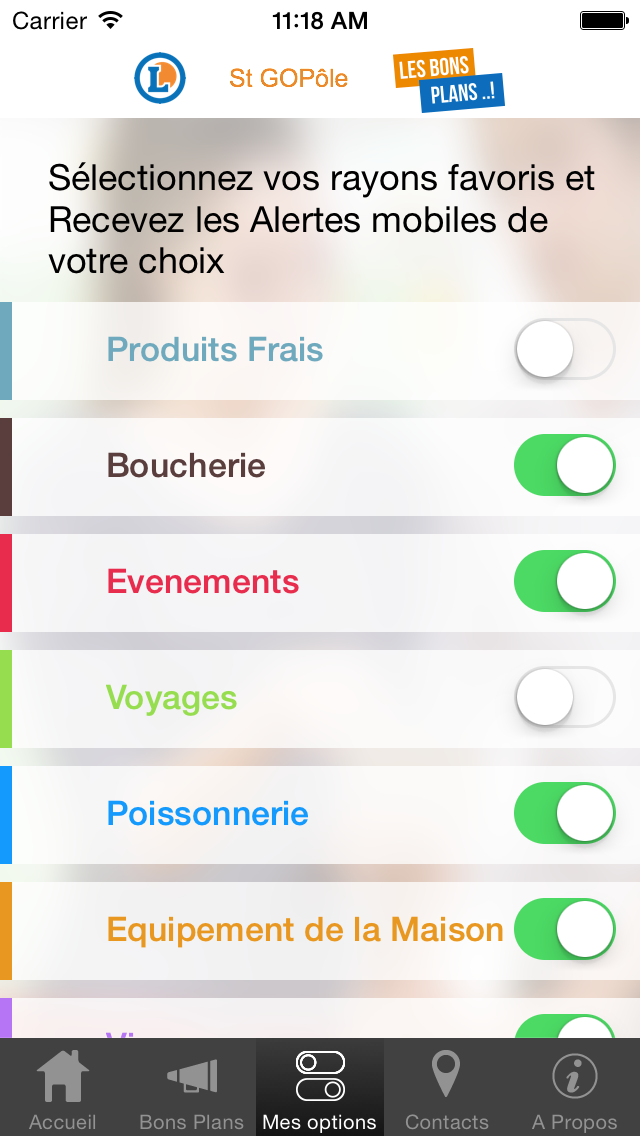The image size is (640, 1136).
Task: Turn on Voyages alerts
Action: [564, 697]
